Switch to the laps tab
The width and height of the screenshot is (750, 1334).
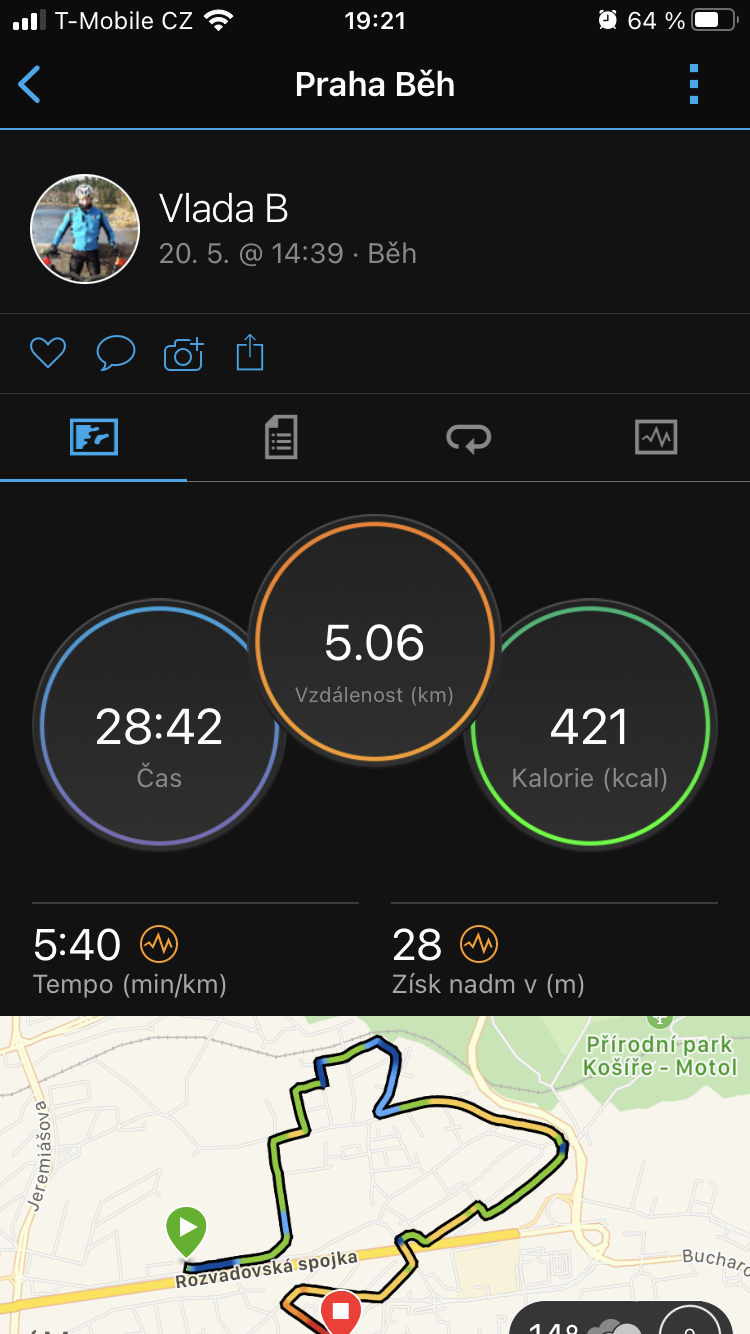tap(469, 437)
